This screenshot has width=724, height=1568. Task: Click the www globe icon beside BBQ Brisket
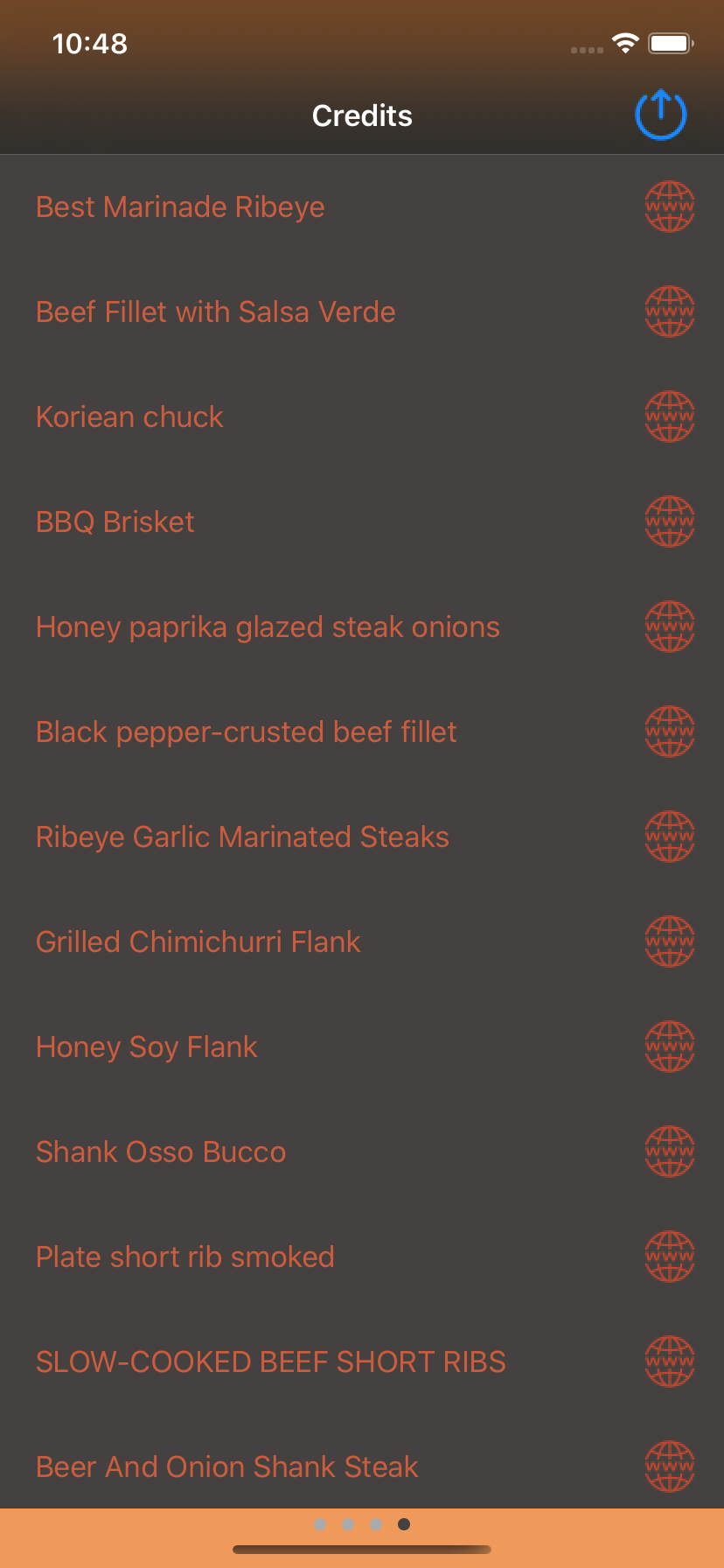(x=669, y=521)
